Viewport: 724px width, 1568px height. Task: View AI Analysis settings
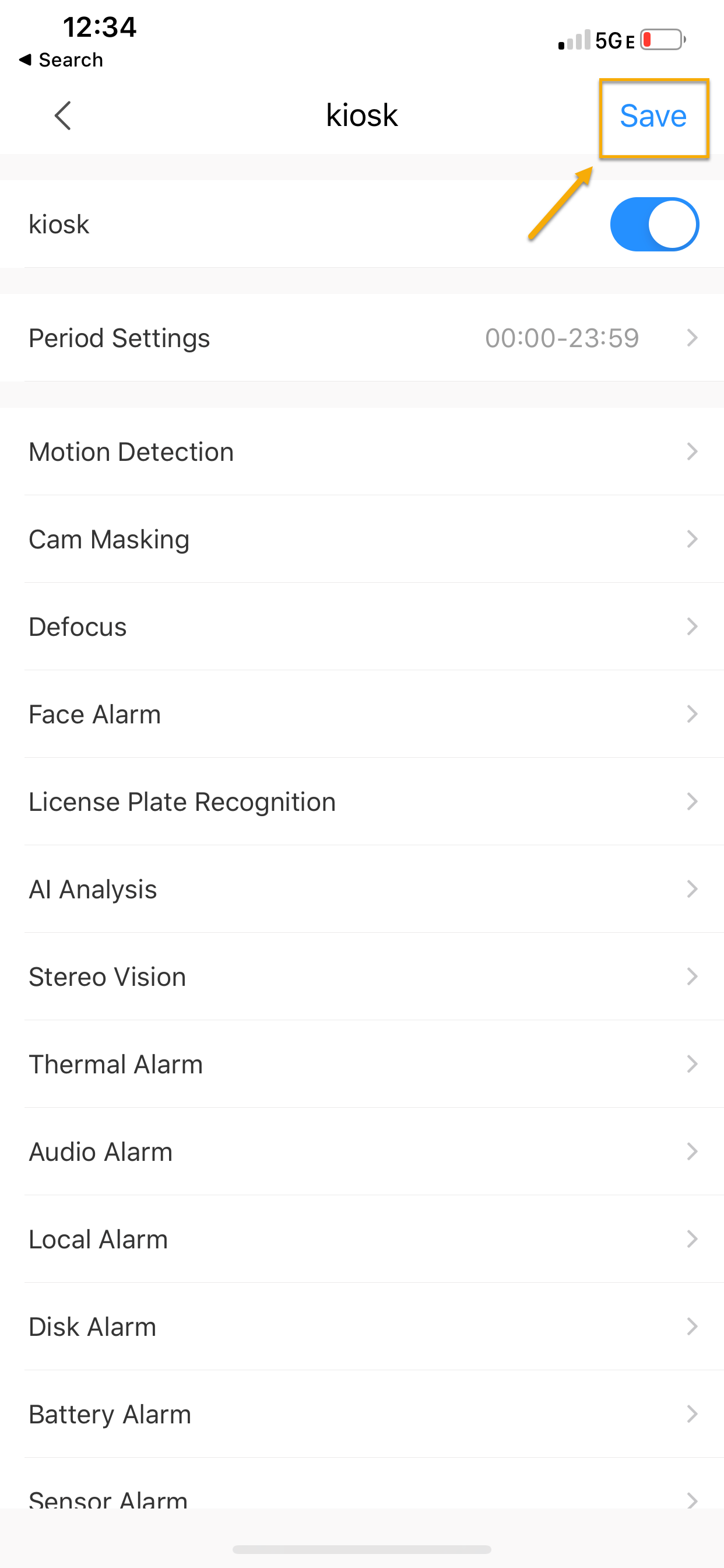point(362,890)
